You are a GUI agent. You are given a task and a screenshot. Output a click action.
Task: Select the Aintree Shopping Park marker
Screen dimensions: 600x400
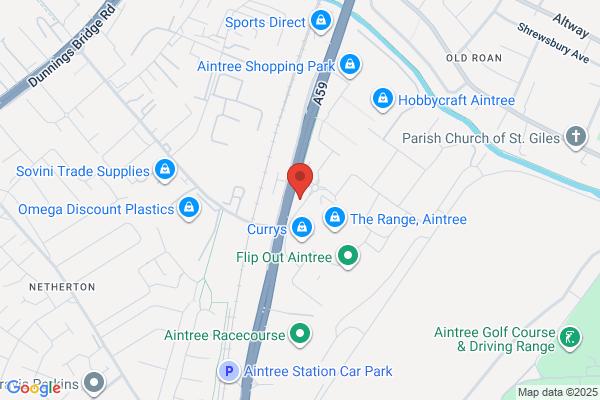pos(348,64)
